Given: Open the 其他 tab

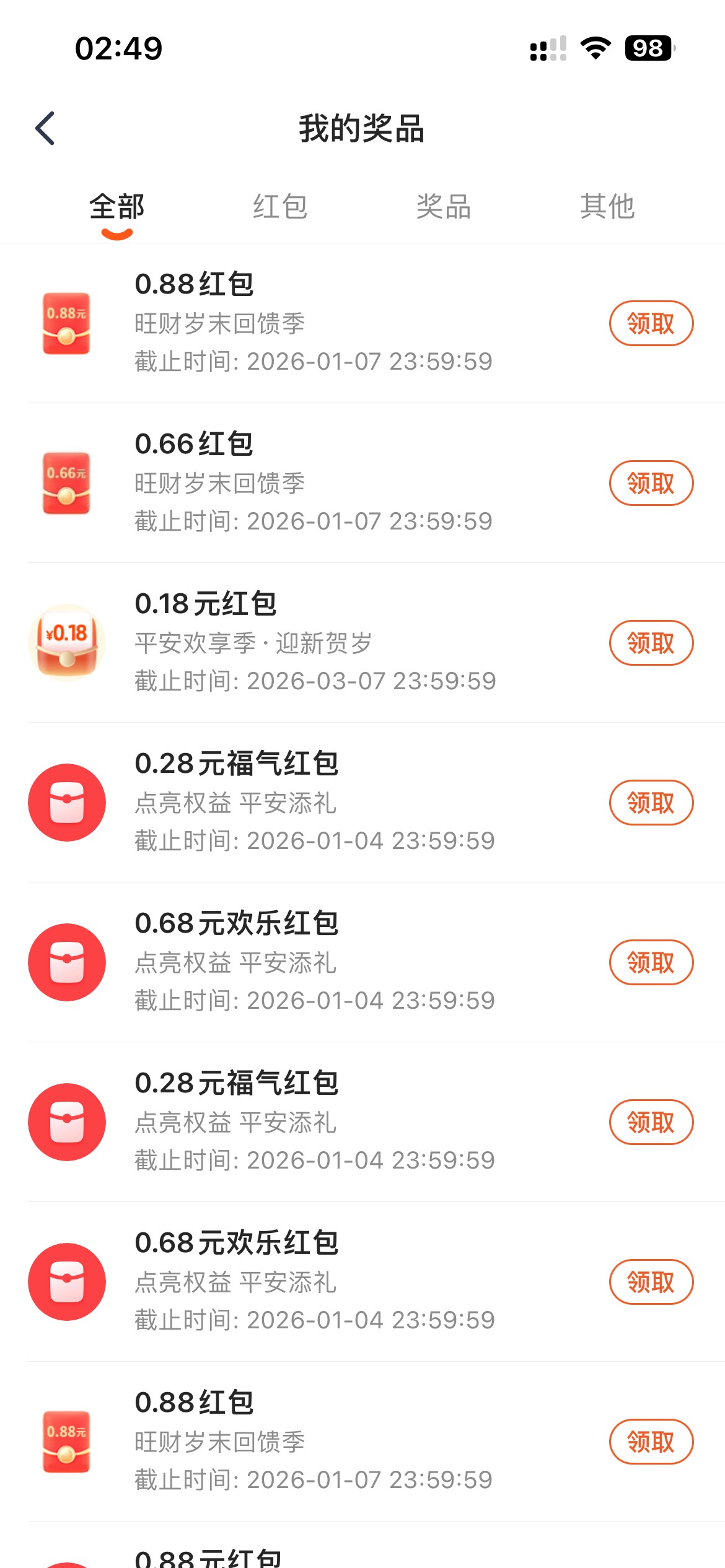Looking at the screenshot, I should pos(607,207).
